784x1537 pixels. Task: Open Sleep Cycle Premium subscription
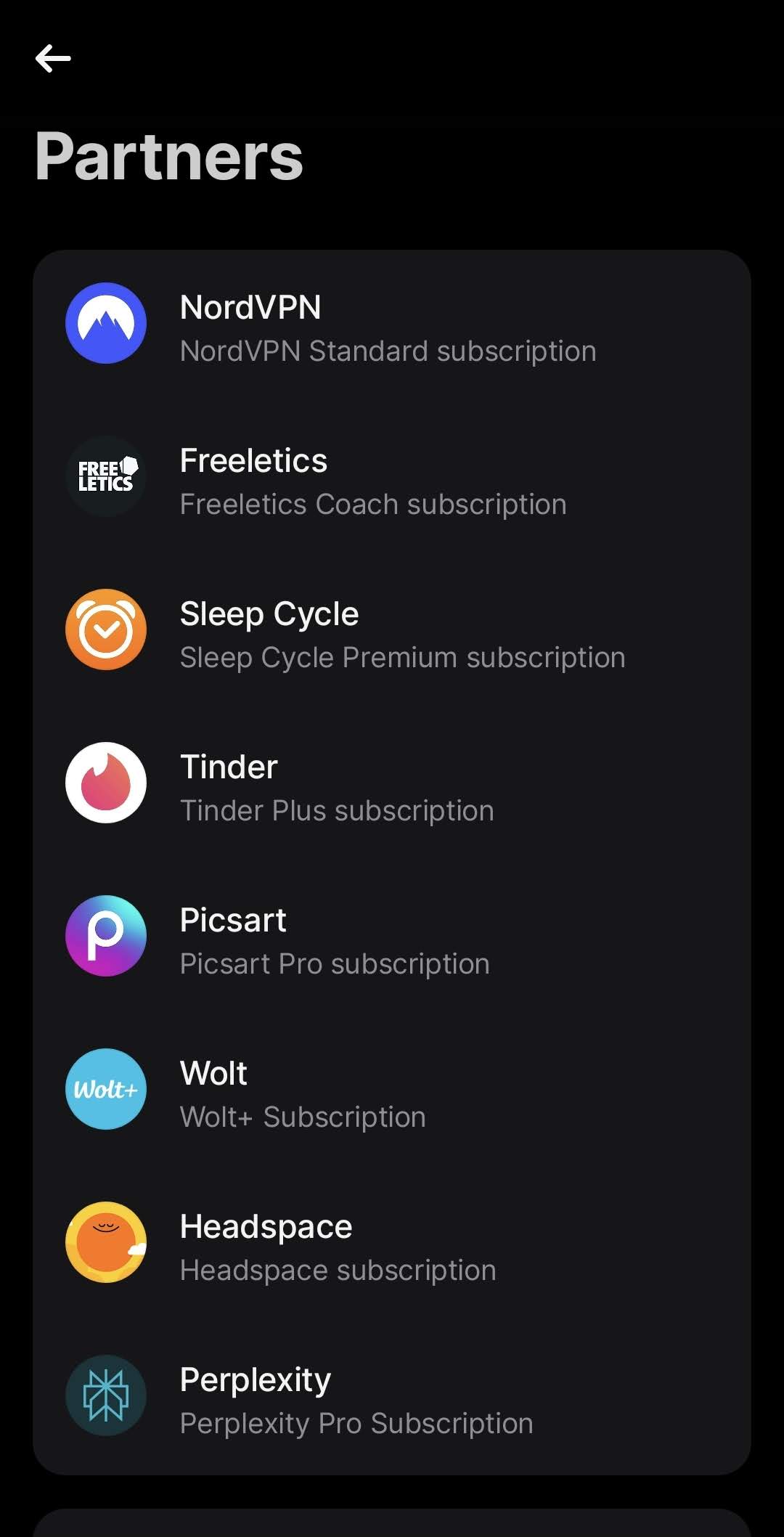(392, 634)
